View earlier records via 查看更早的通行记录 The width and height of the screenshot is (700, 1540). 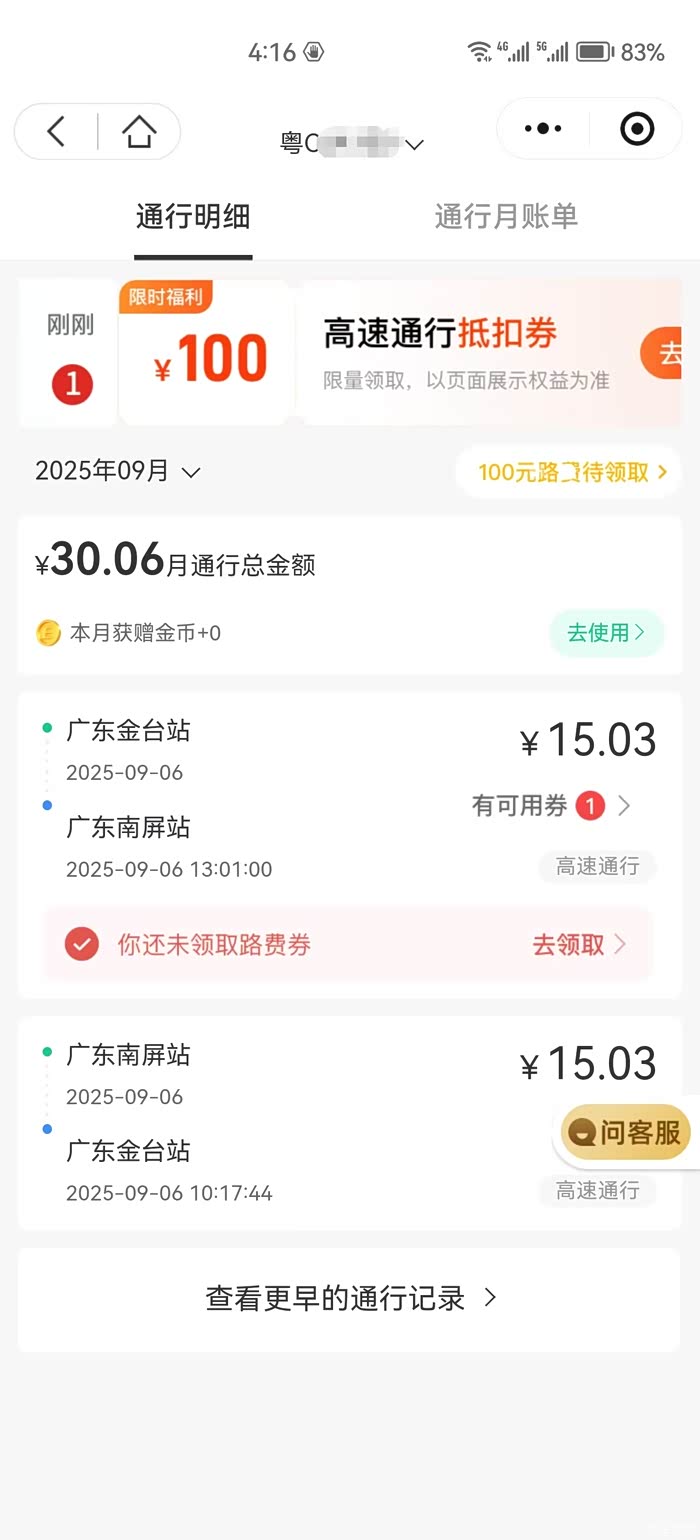coord(350,1298)
